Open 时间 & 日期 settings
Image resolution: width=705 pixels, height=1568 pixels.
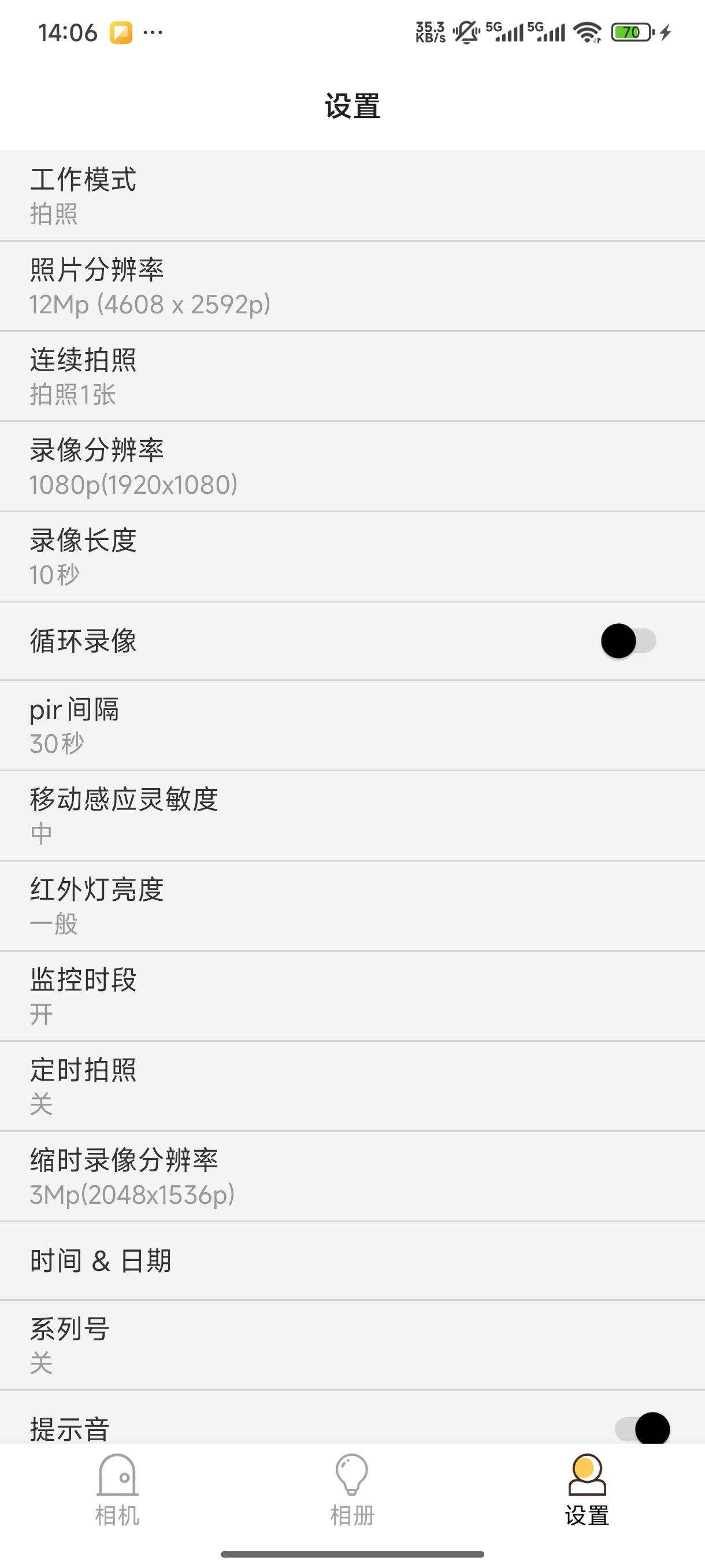[x=352, y=1260]
